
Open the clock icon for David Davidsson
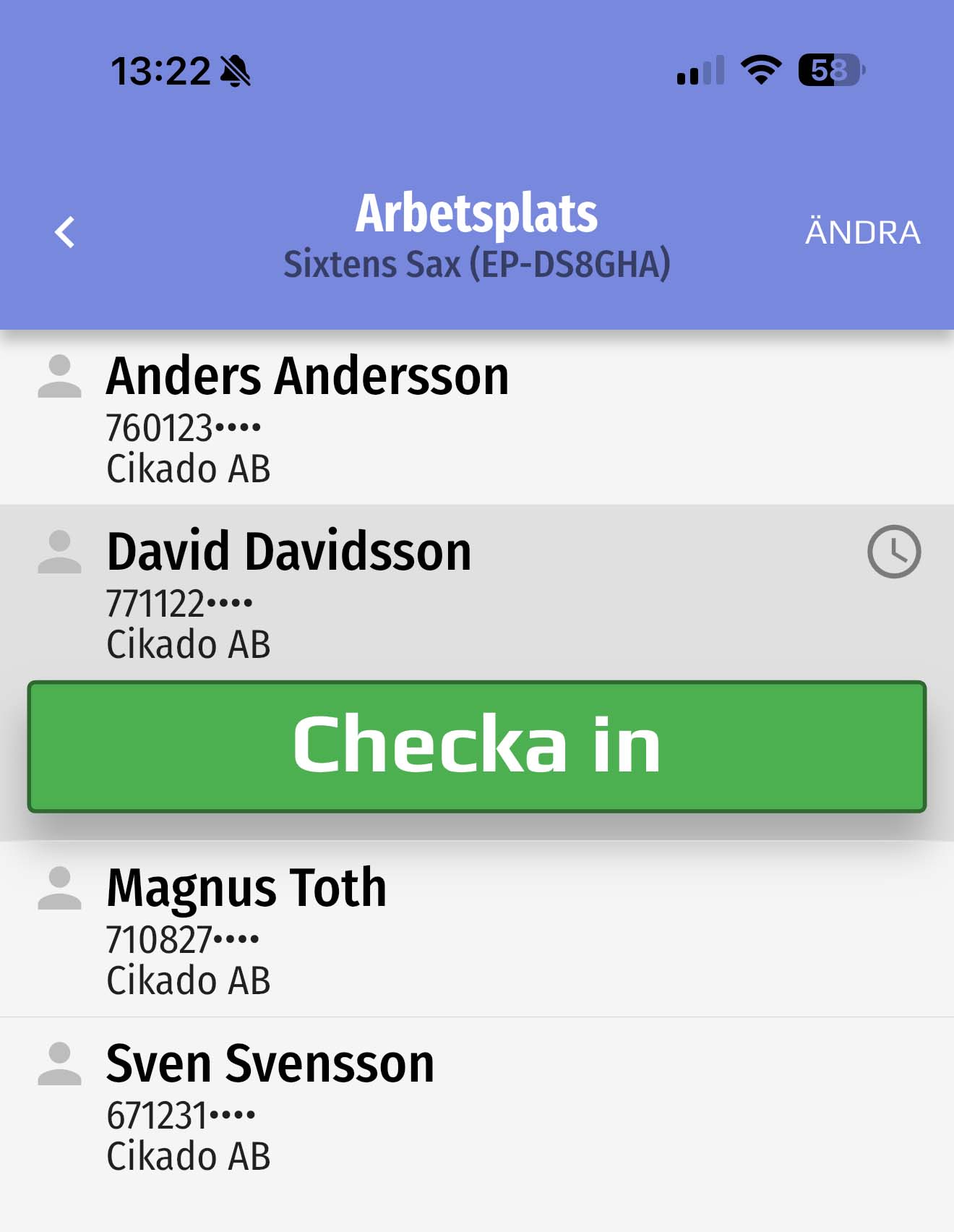click(894, 552)
